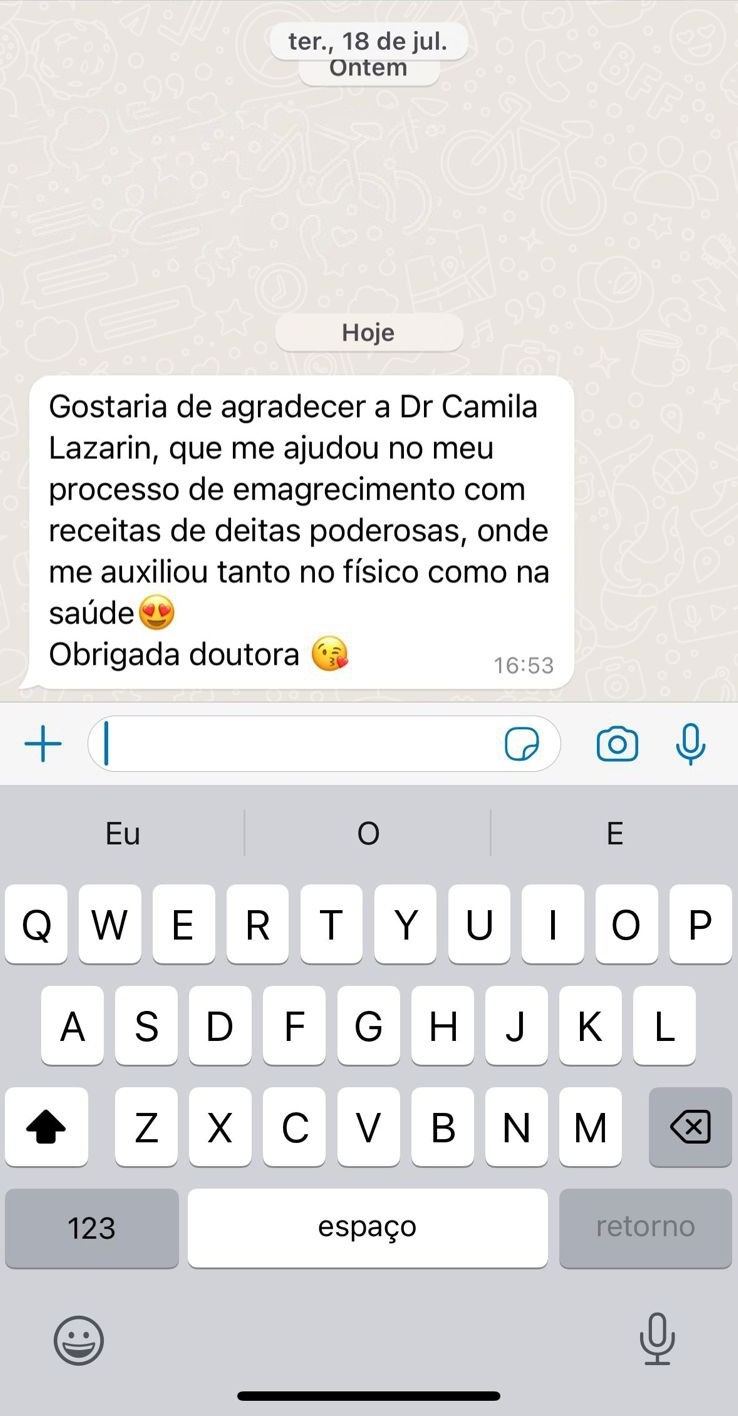The height and width of the screenshot is (1416, 738).
Task: Focus the message text field
Action: [300, 744]
